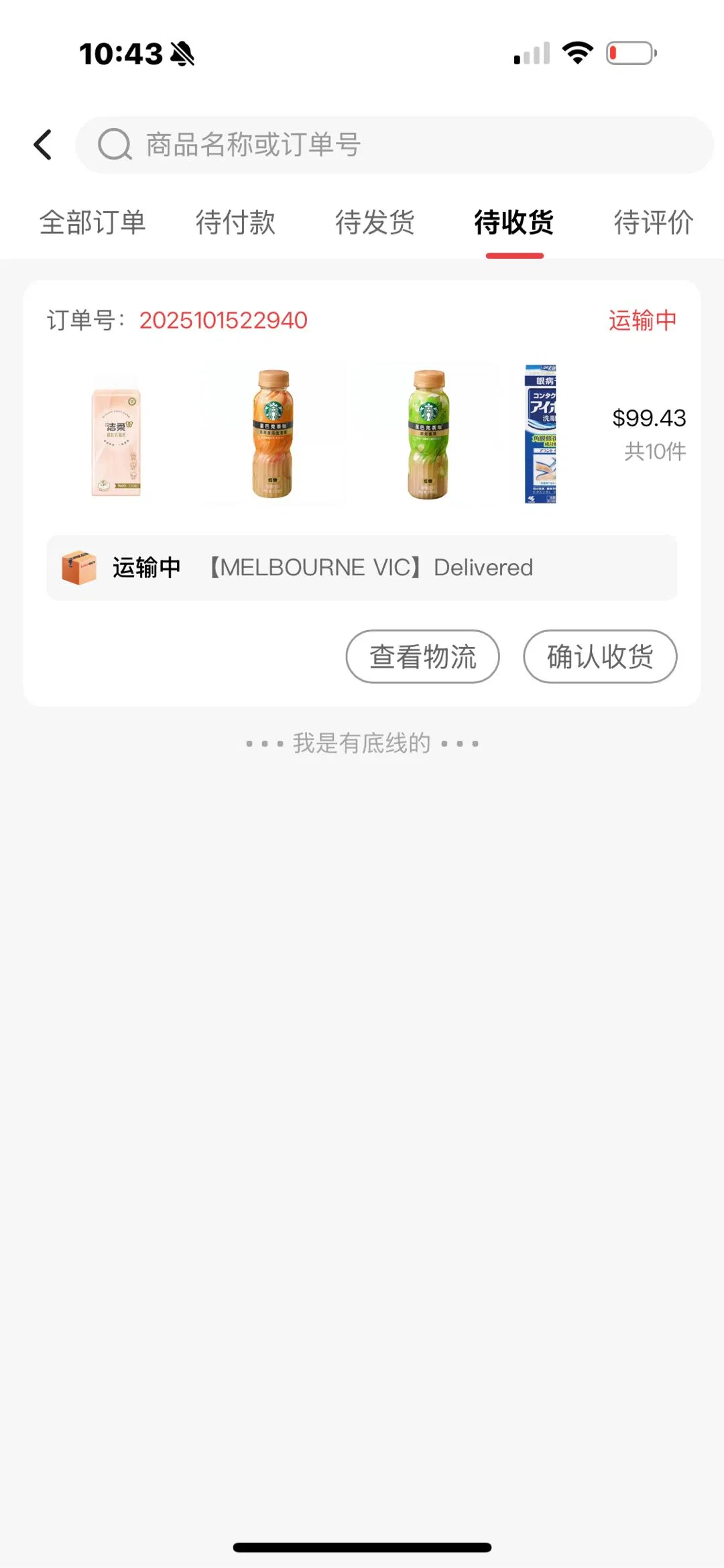Select the 待收货 tab
Screen dimensions: 724x1568
(x=514, y=223)
